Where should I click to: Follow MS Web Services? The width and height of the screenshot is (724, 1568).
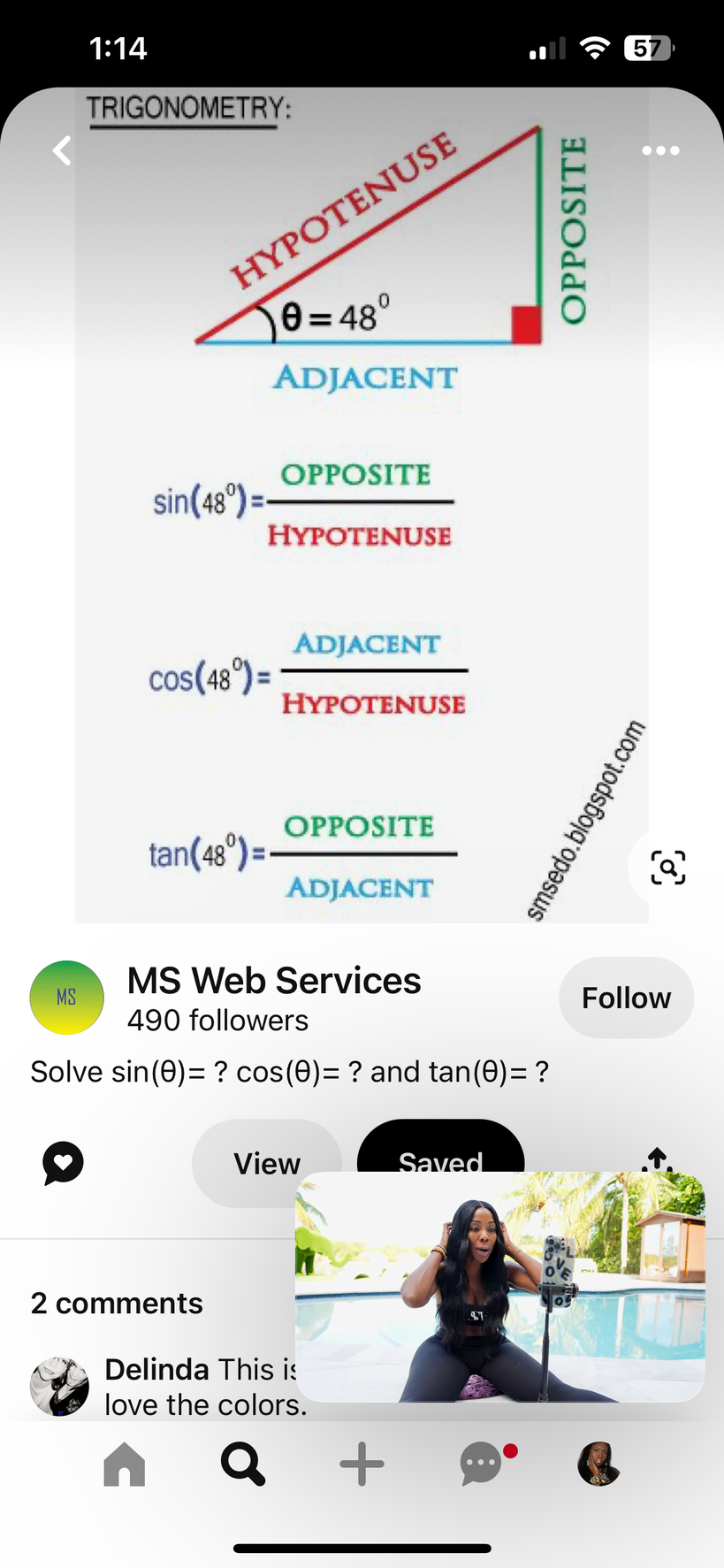point(626,998)
